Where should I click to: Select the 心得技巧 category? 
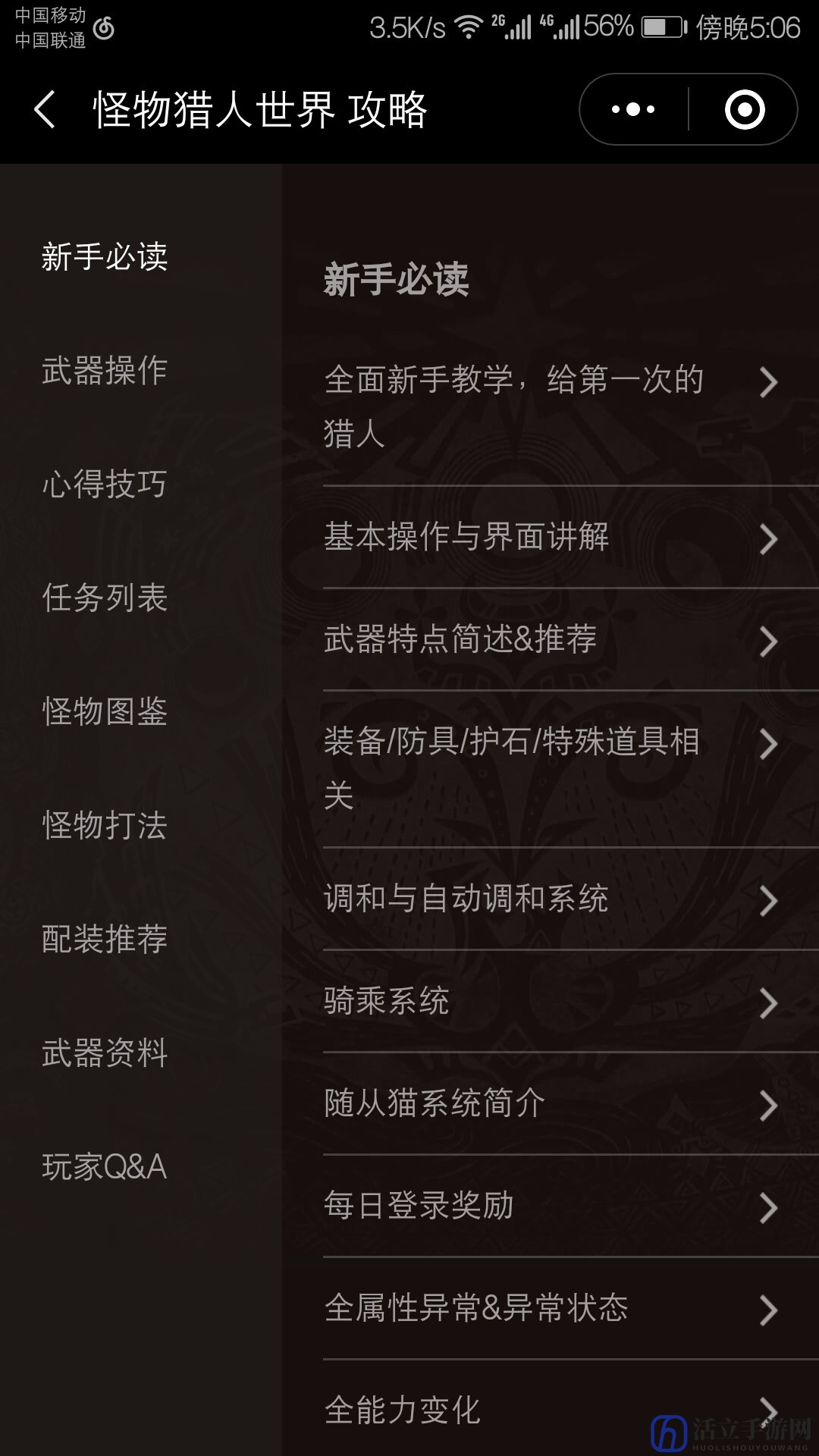(105, 485)
